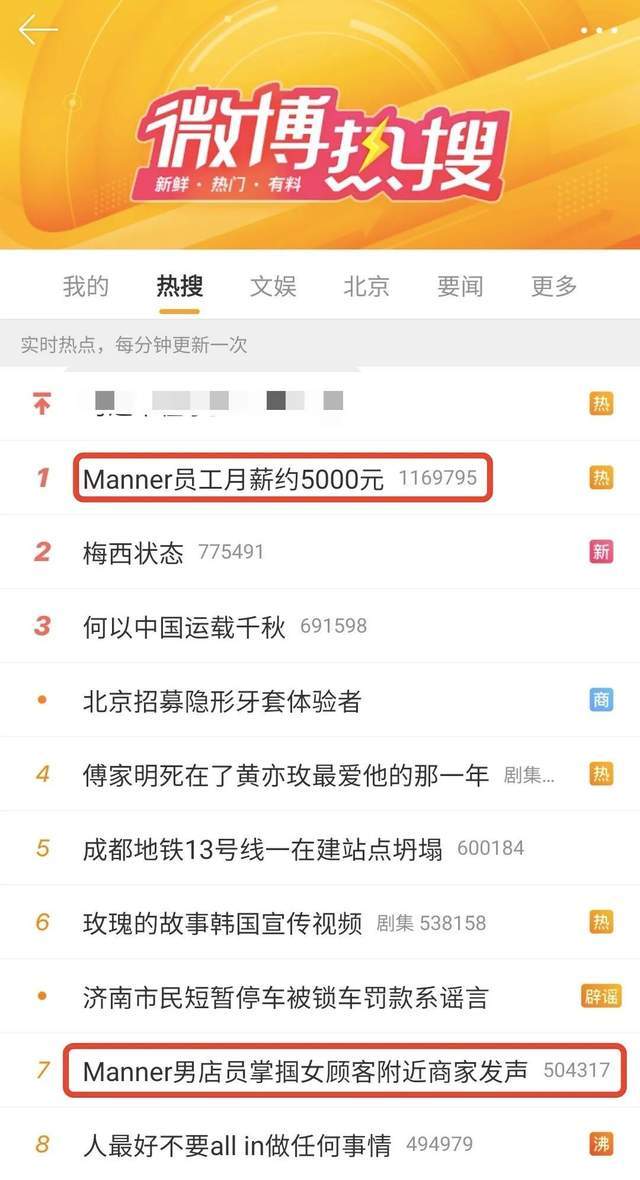The image size is (640, 1180).
Task: Switch to the 文娱 tab
Action: (273, 286)
